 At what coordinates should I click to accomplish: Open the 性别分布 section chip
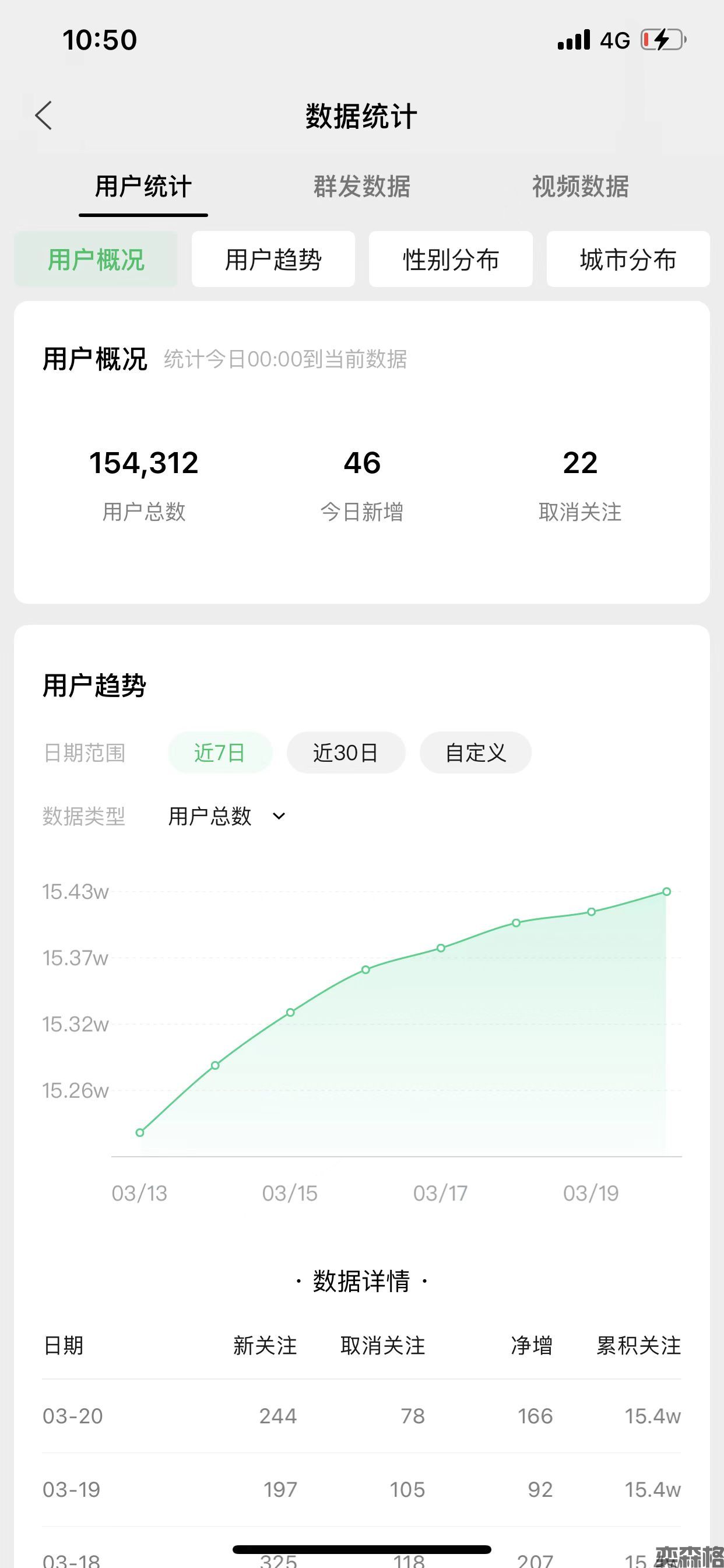click(451, 260)
